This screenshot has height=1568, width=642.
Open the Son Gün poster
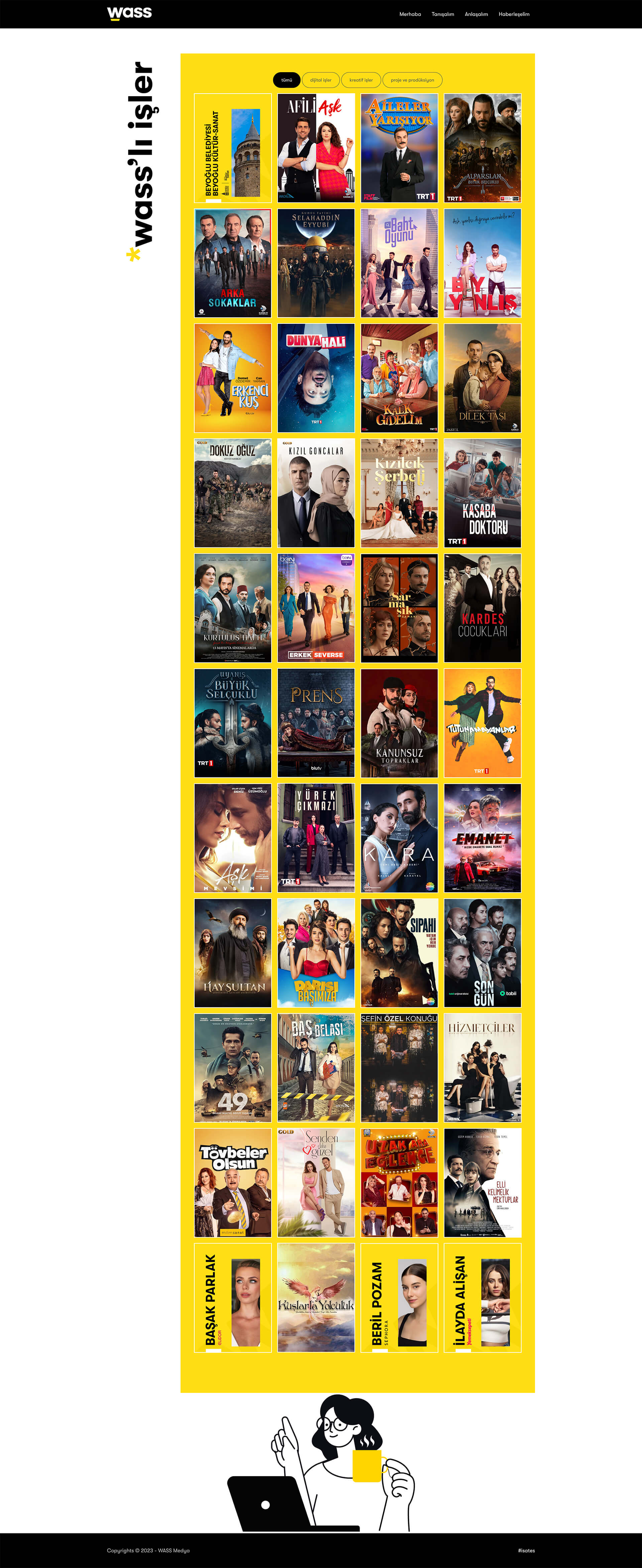click(x=483, y=953)
